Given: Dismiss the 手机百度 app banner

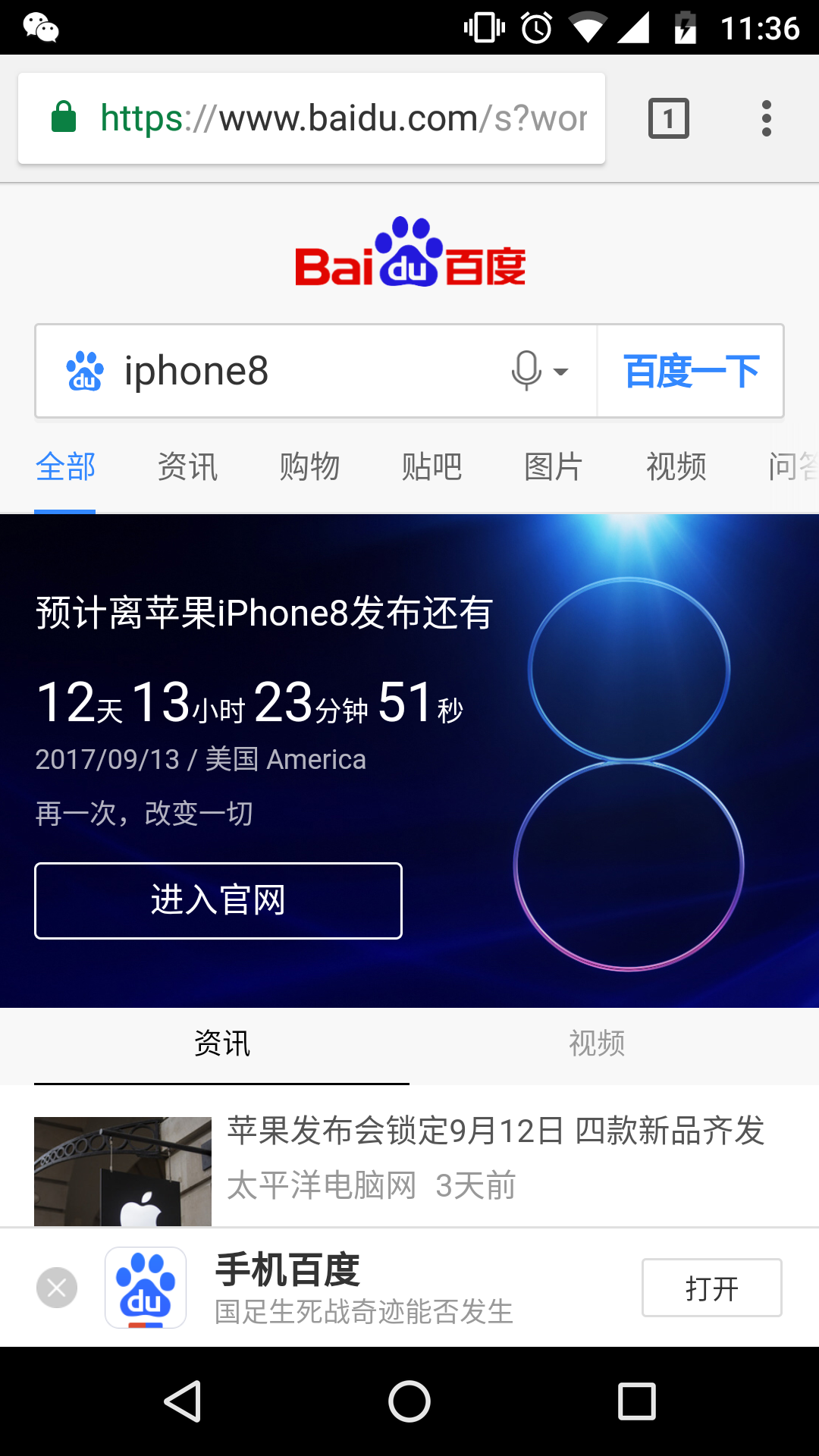Looking at the screenshot, I should tap(57, 1288).
